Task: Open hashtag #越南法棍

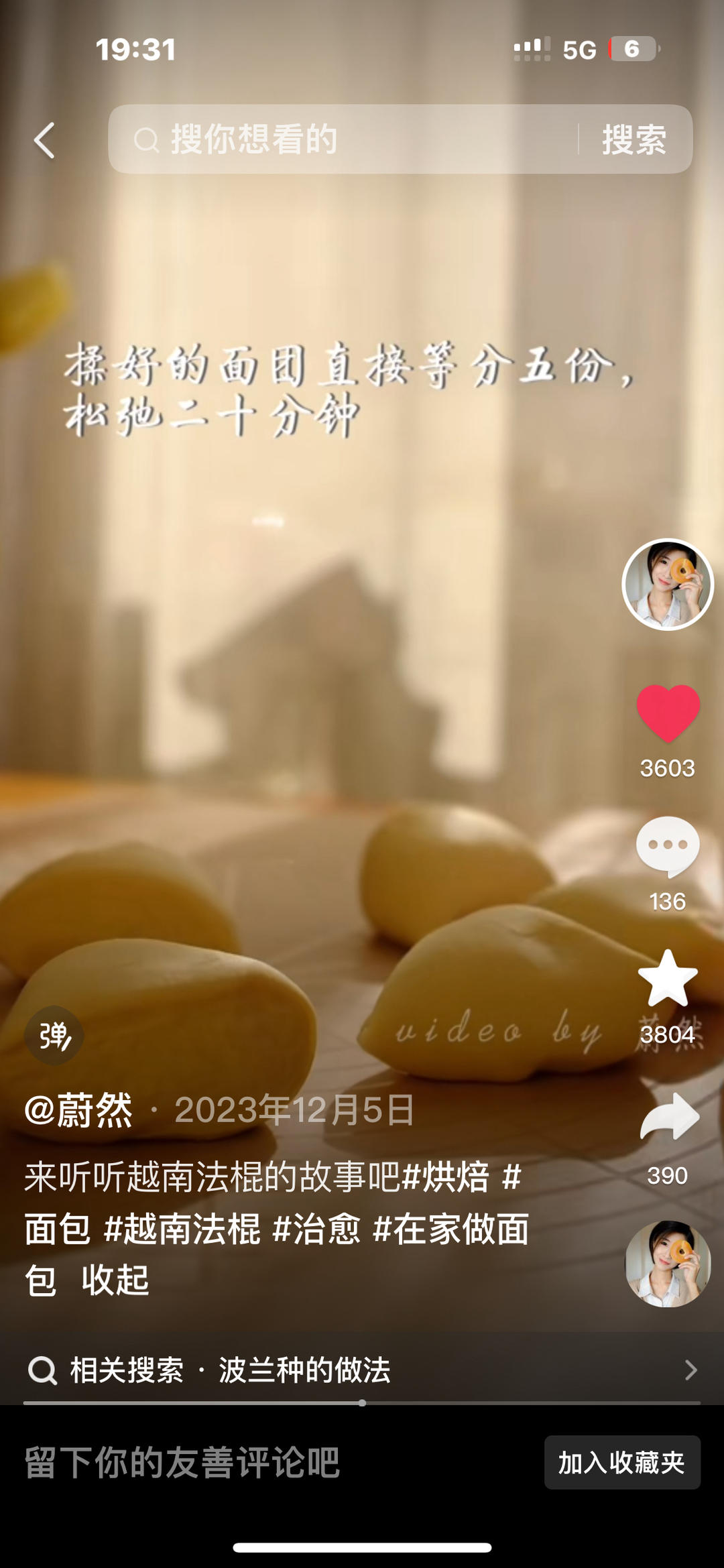Action: pyautogui.click(x=182, y=1229)
